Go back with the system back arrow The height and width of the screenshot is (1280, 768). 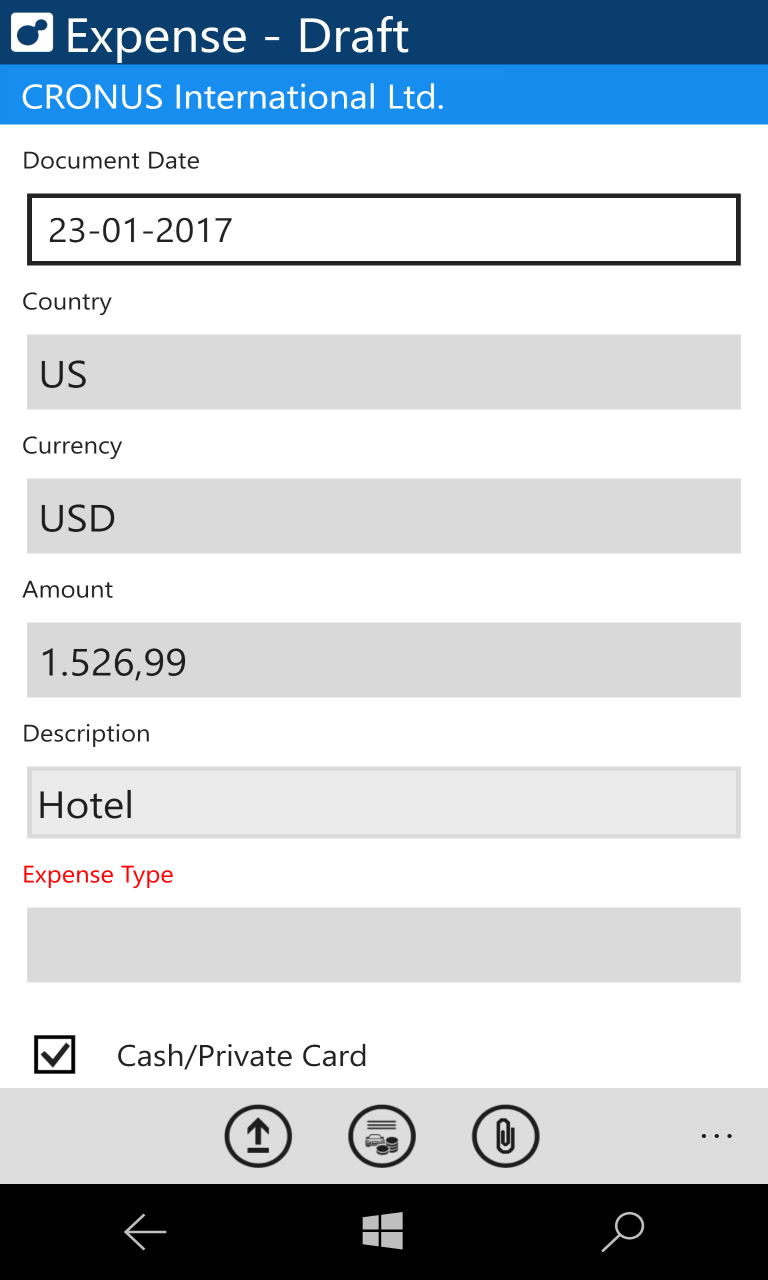coord(145,1232)
